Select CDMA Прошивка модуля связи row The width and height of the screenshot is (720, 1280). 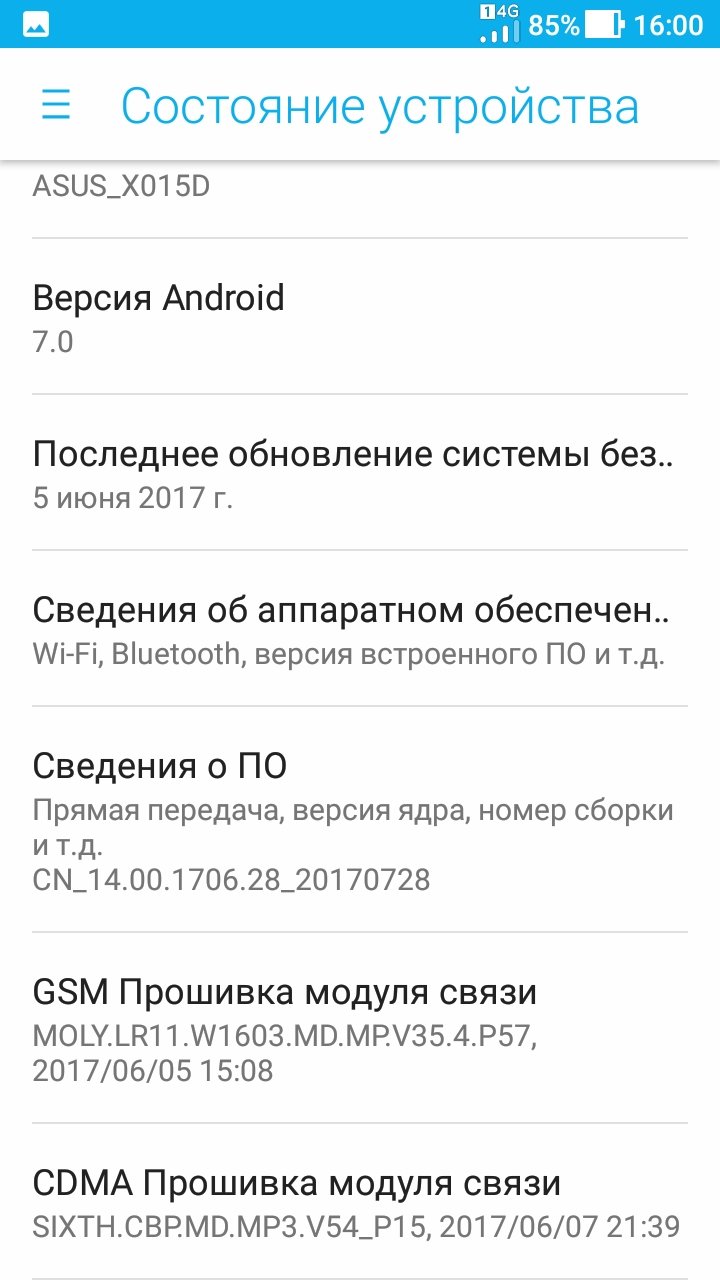tap(359, 1201)
